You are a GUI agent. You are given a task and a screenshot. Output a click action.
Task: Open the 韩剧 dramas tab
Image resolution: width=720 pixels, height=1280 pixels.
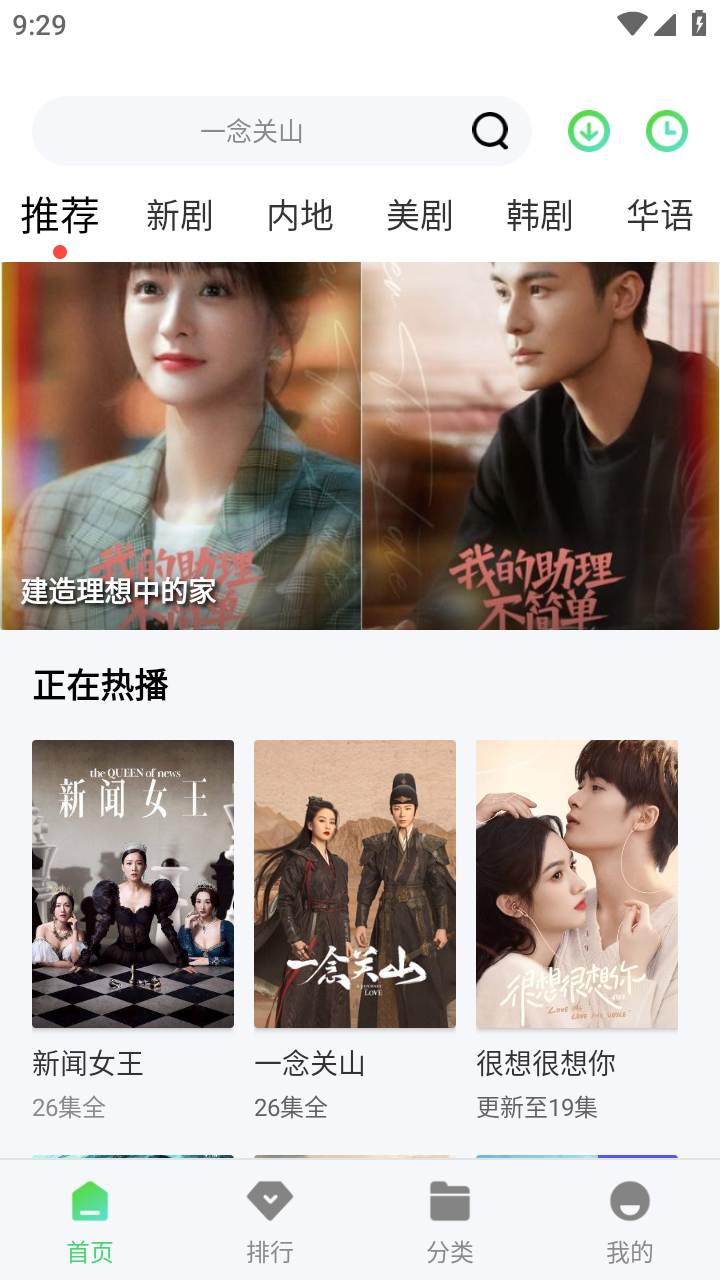[539, 216]
